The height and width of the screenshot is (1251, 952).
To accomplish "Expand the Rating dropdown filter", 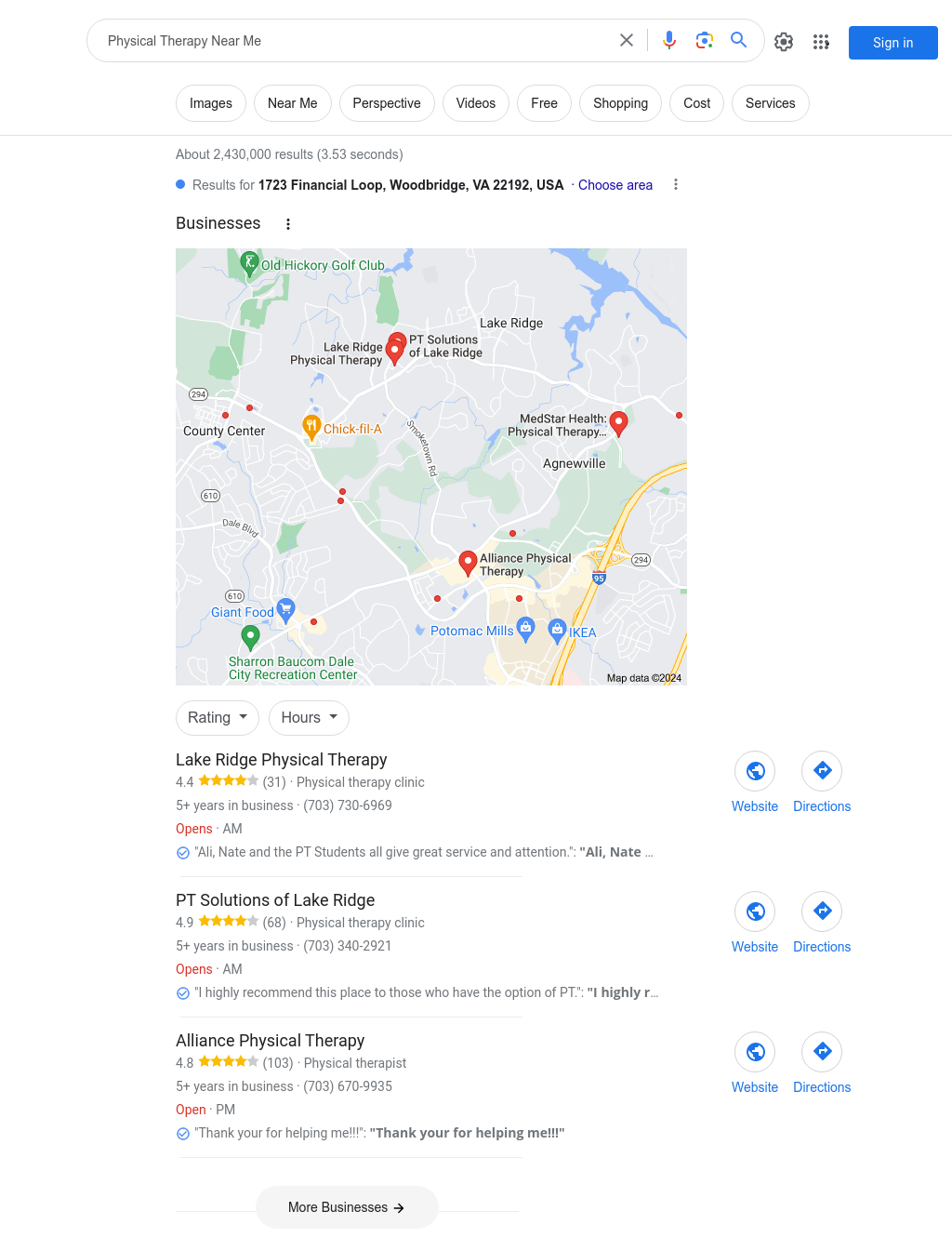I will coord(218,718).
